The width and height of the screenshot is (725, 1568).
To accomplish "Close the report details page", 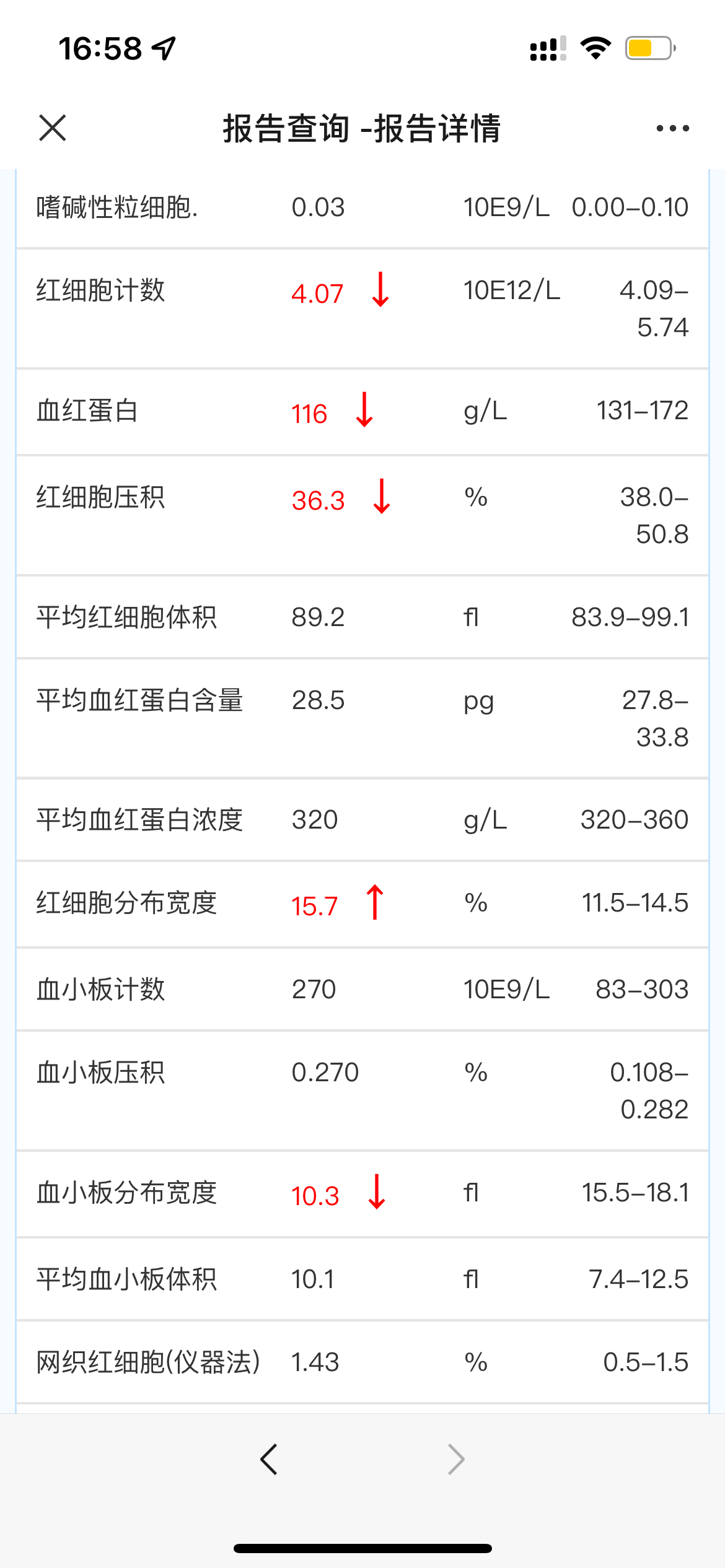I will tap(52, 128).
